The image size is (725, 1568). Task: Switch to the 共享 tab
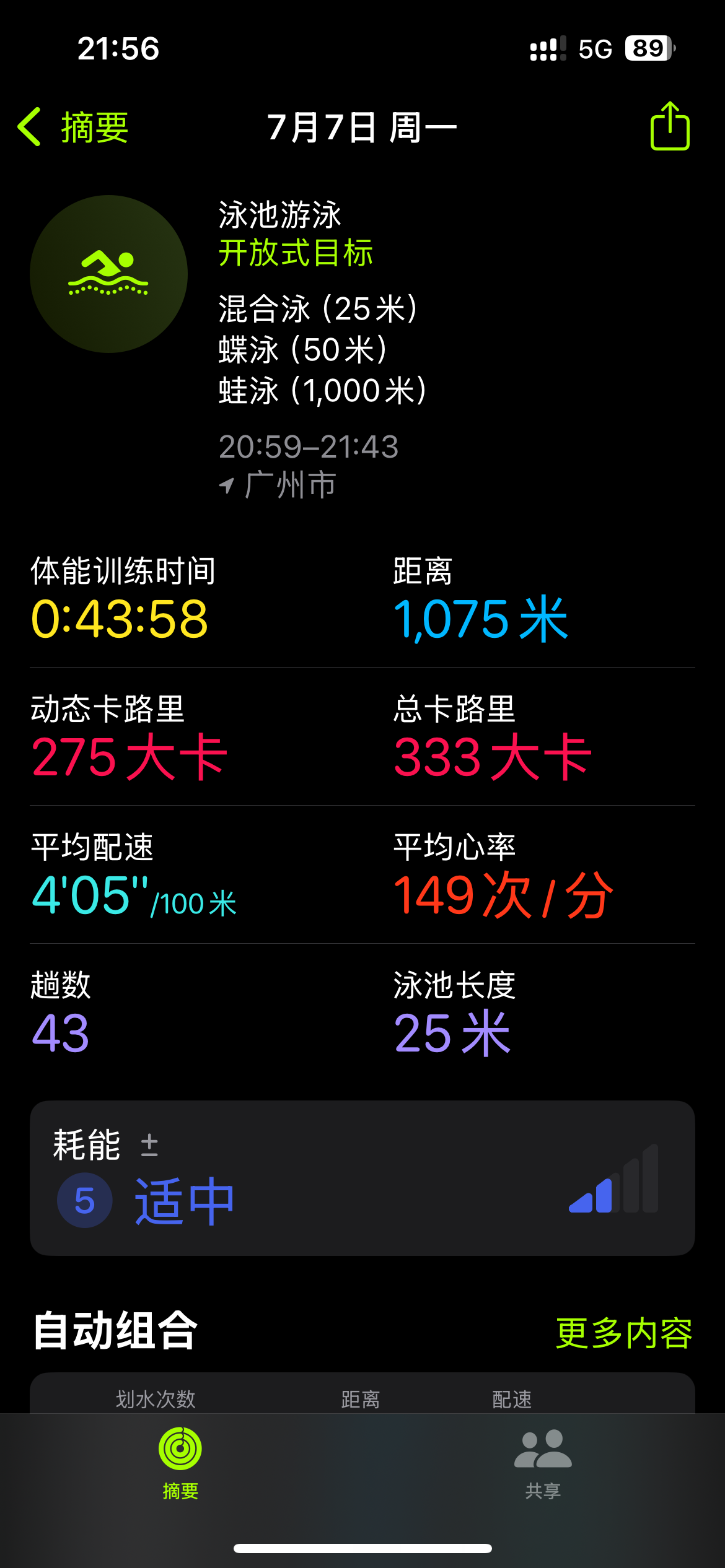(x=543, y=1464)
